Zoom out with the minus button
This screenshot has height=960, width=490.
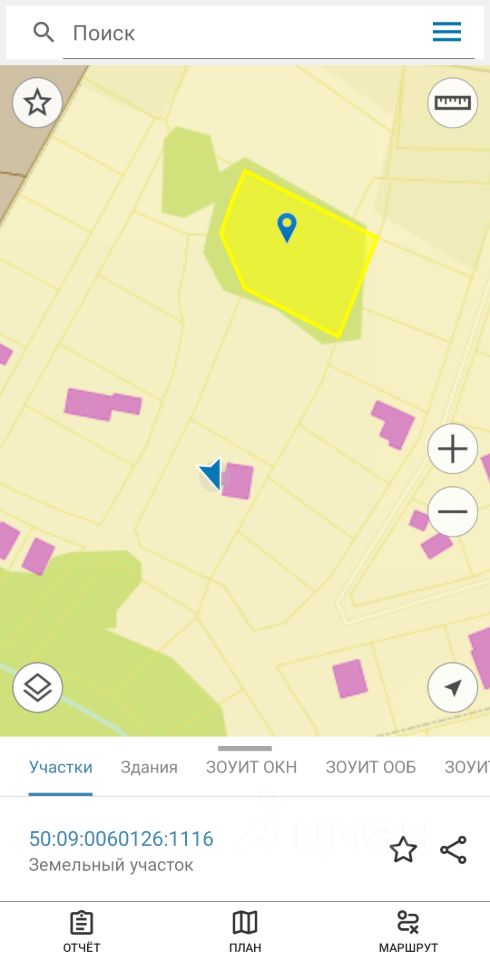[453, 512]
